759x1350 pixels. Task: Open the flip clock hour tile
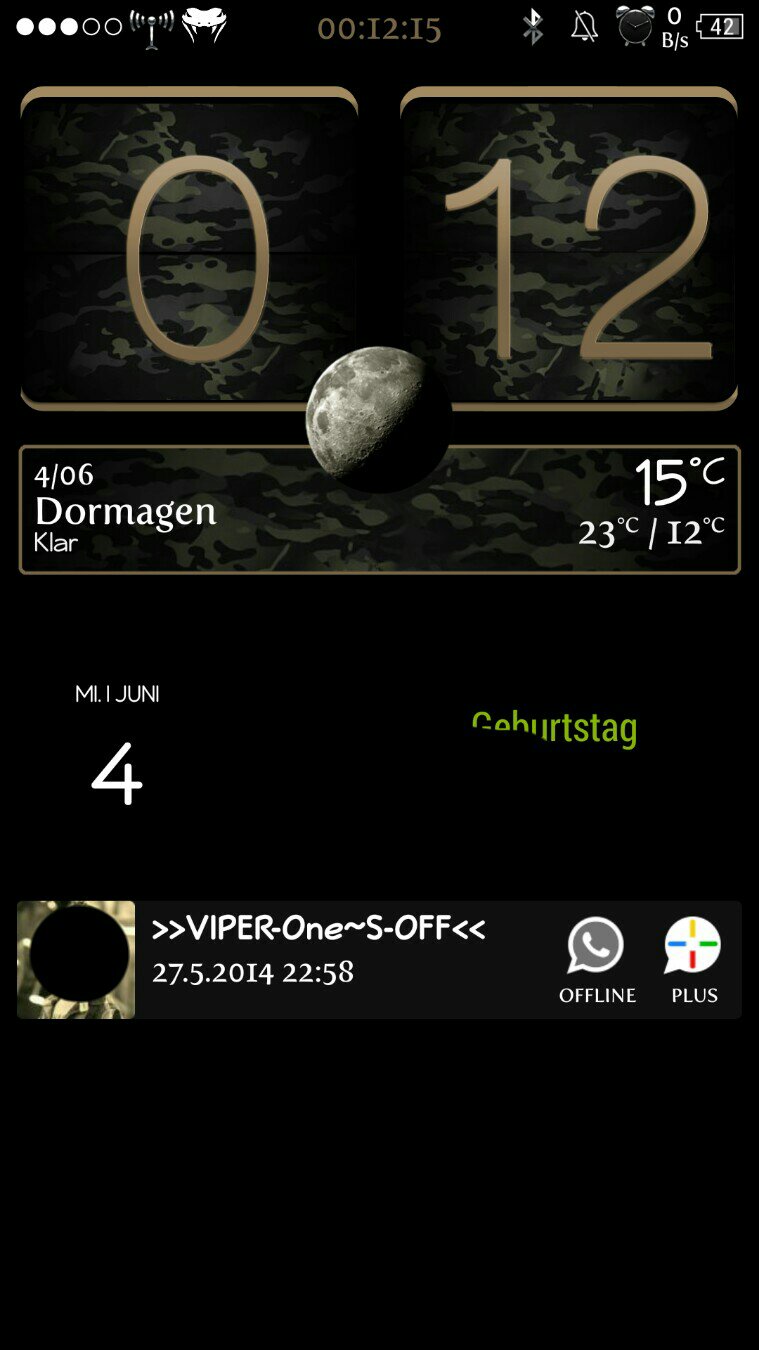coord(189,248)
